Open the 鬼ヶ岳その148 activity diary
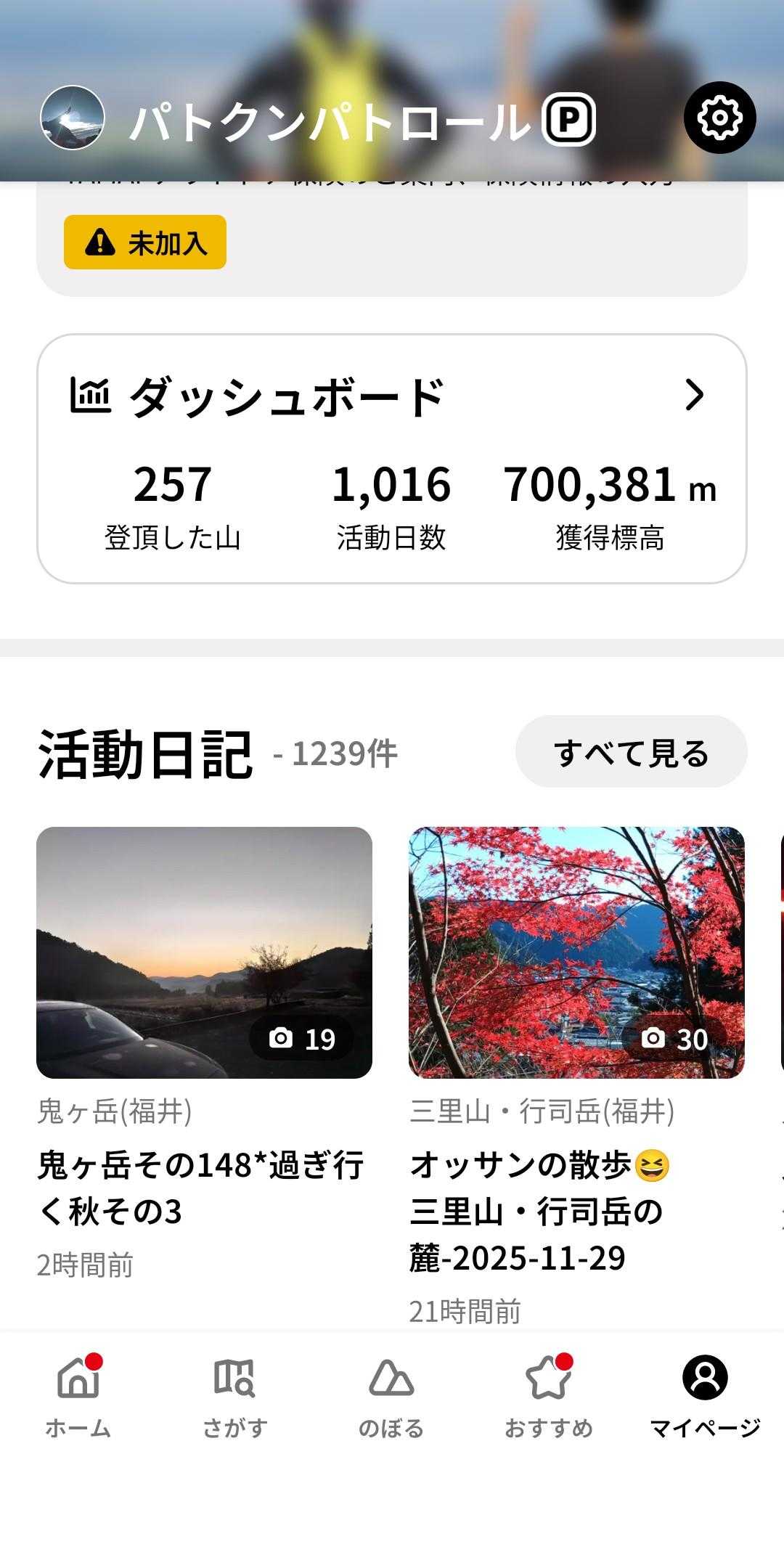 coord(204,1053)
